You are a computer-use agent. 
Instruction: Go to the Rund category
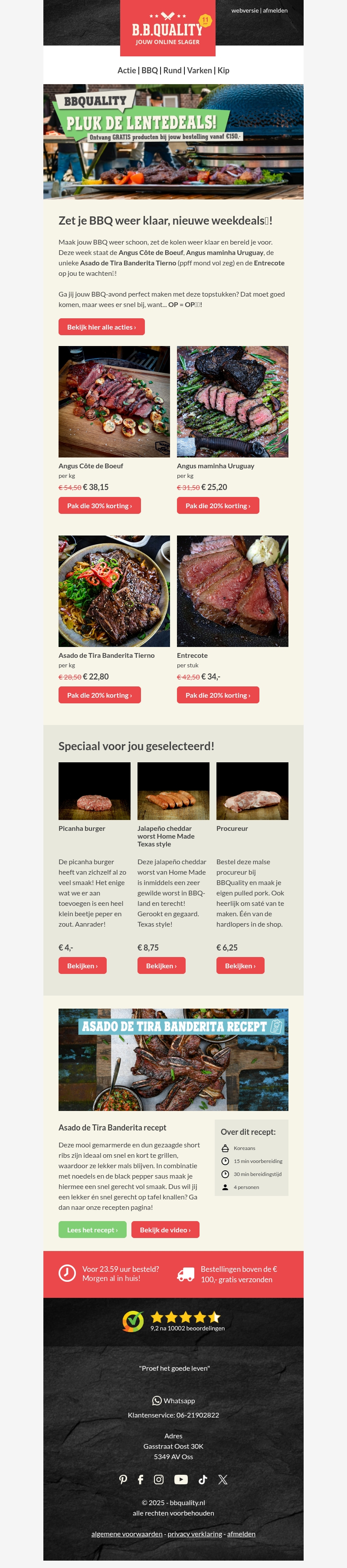click(x=172, y=71)
